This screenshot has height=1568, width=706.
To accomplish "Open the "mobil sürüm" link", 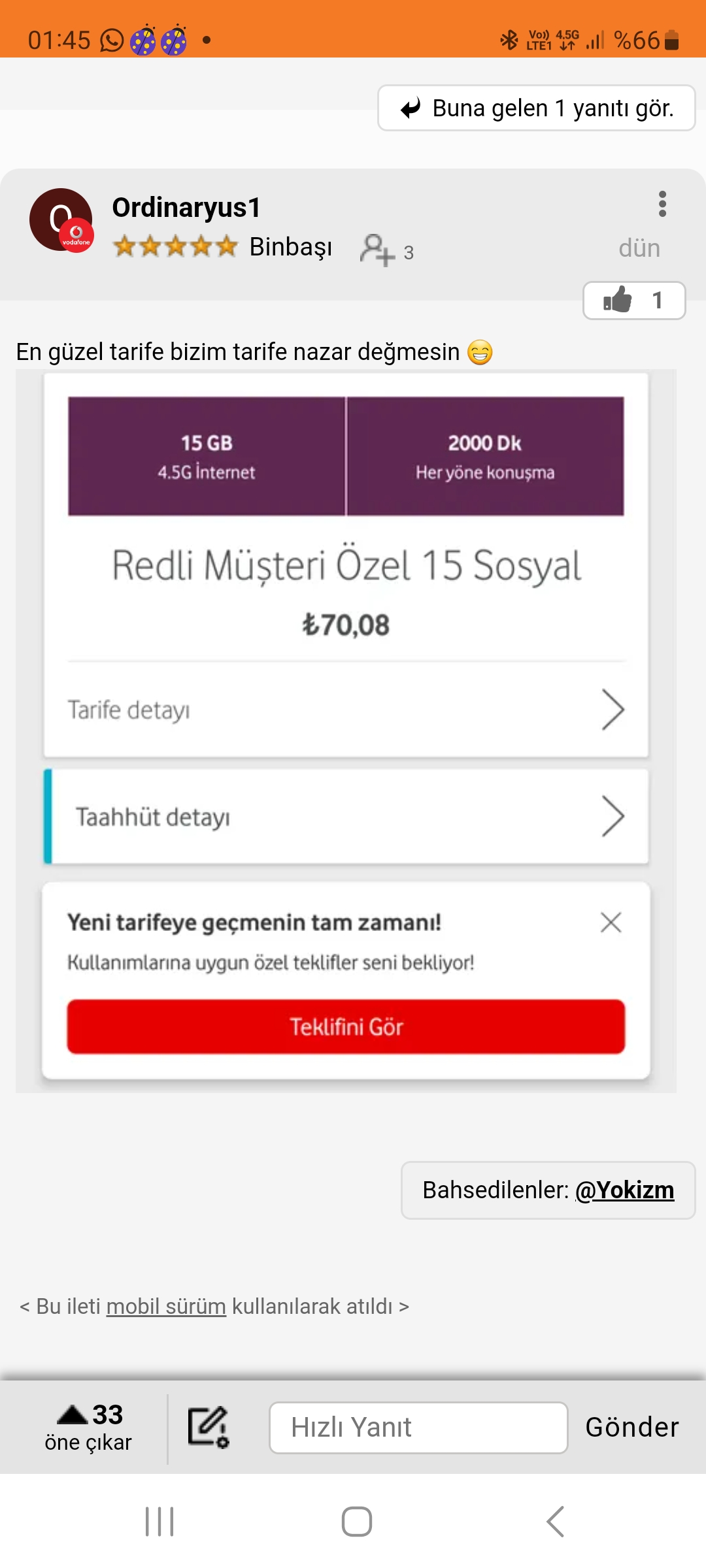I will click(166, 1306).
